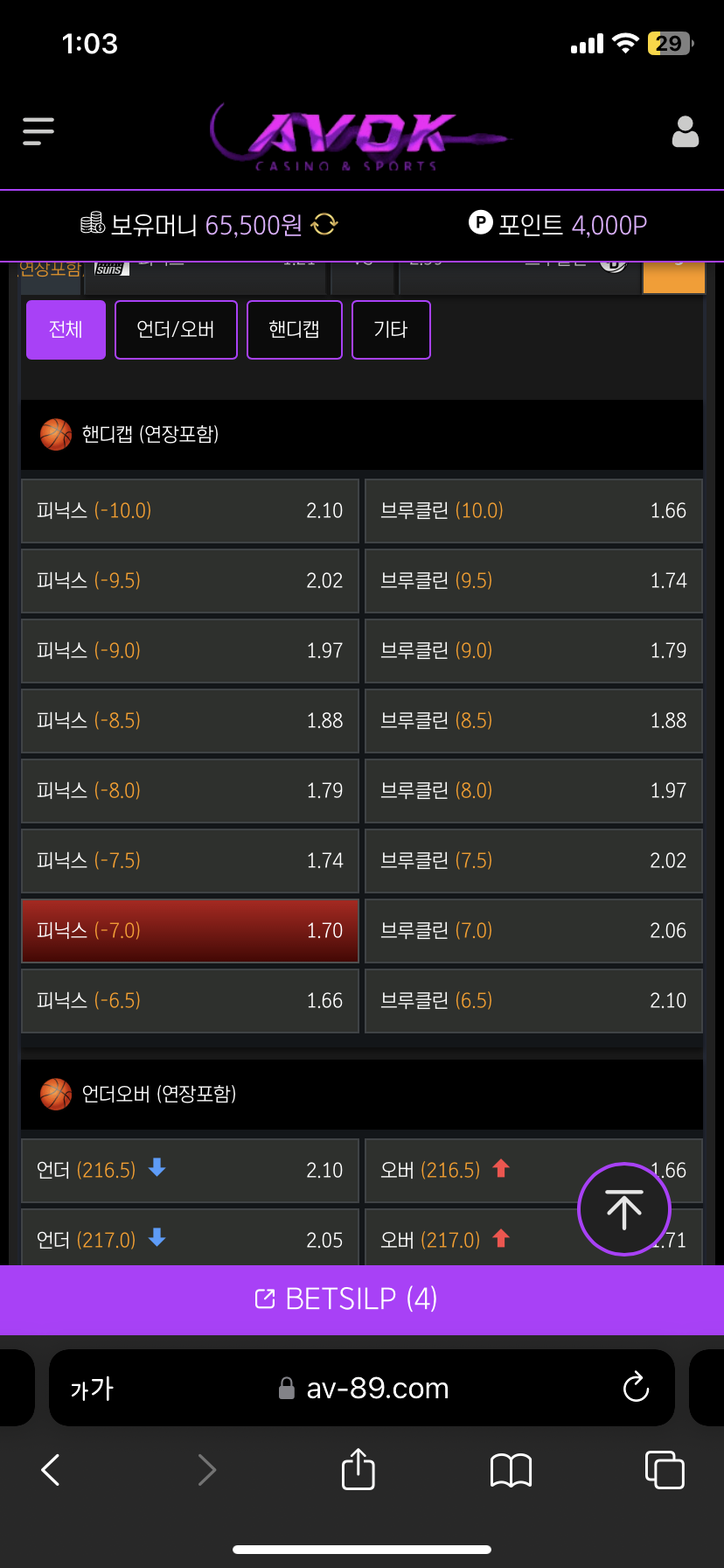Select 피닉스 (-10.0) at odds 2.10
Viewport: 724px width, 1568px height.
click(190, 511)
